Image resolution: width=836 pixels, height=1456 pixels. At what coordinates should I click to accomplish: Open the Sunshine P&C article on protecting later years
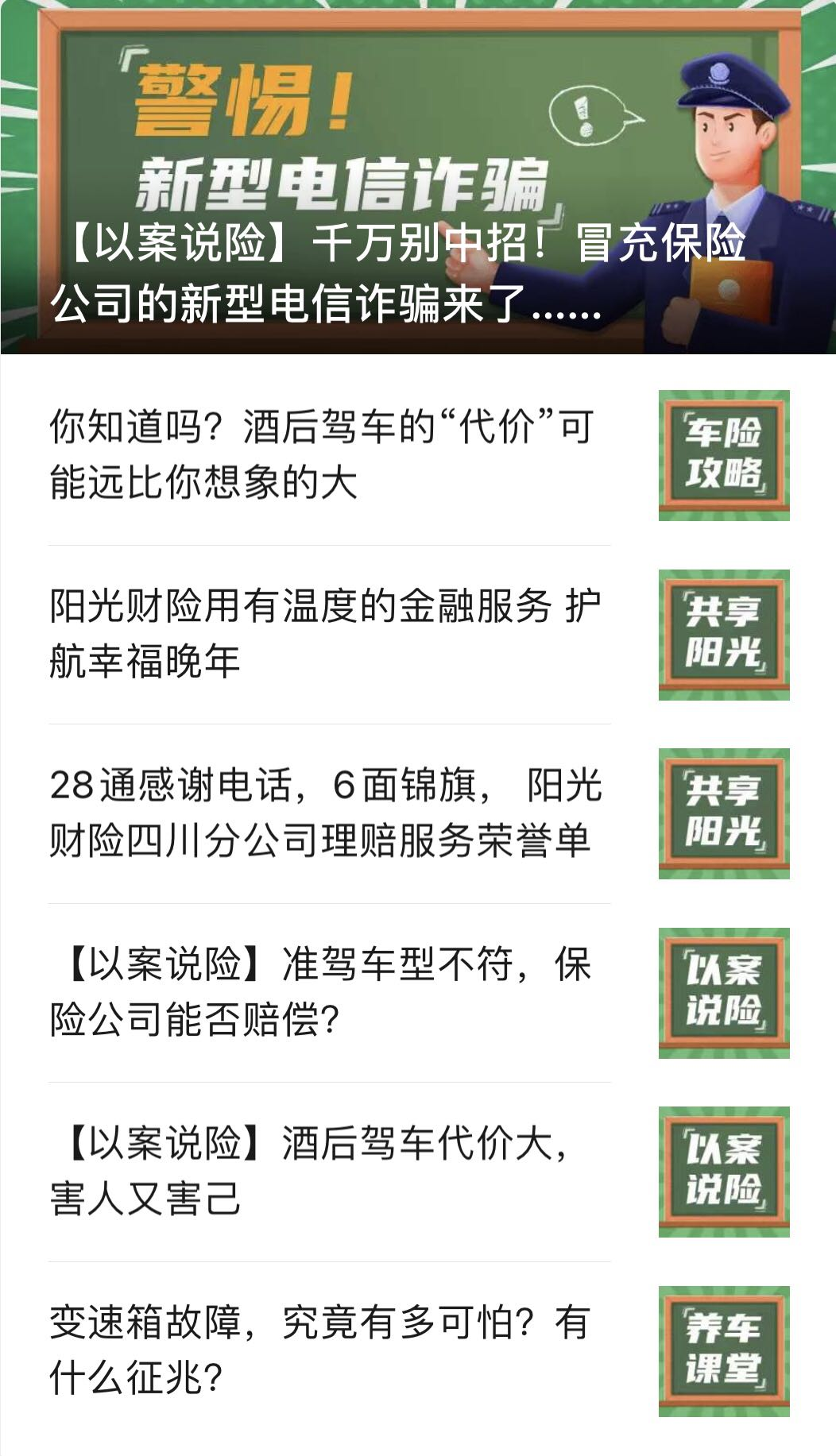[324, 633]
